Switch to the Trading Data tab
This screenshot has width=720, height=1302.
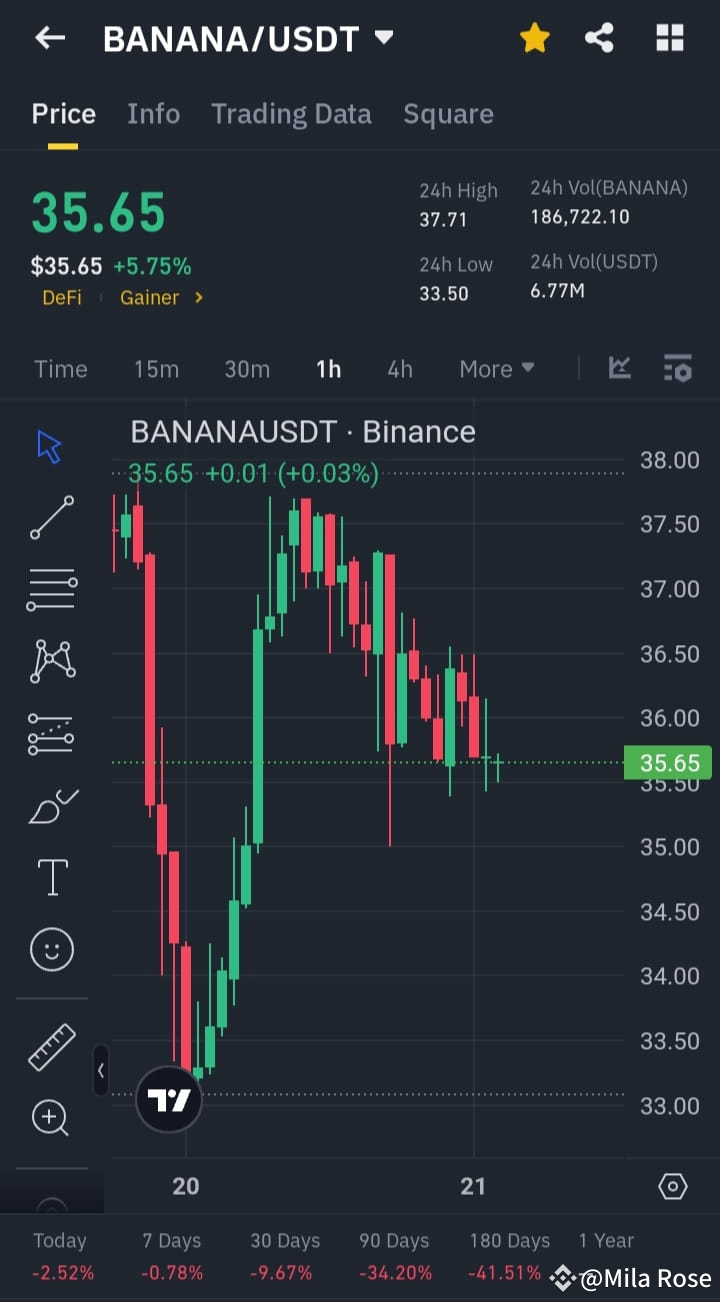click(x=291, y=113)
